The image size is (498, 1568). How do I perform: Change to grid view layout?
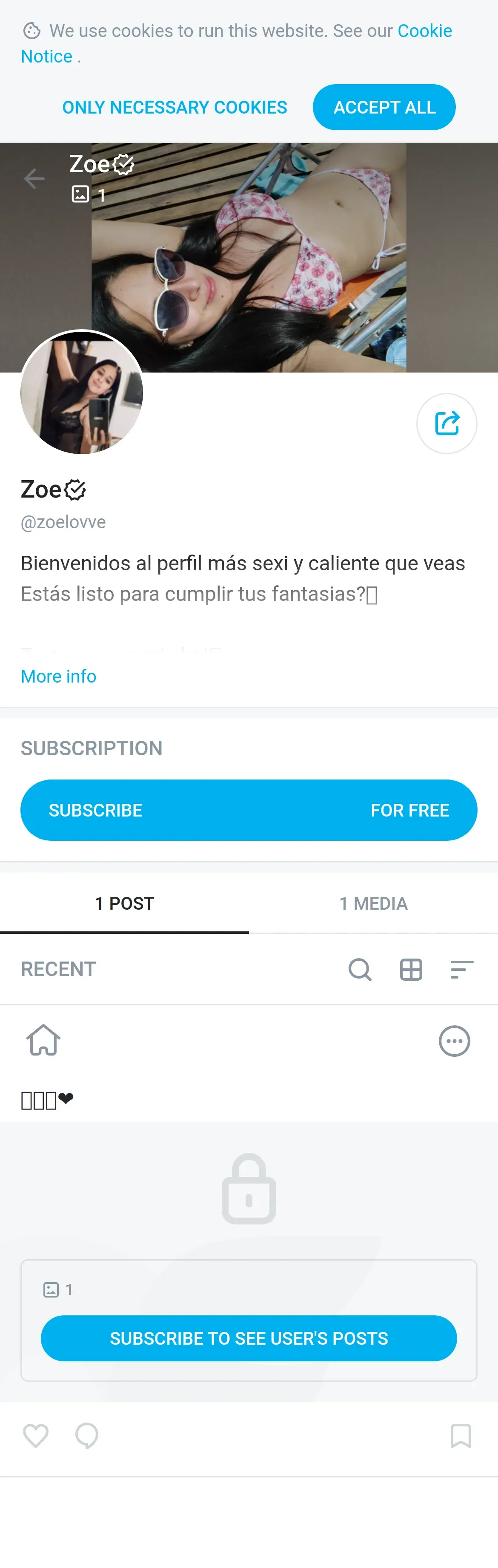[411, 969]
